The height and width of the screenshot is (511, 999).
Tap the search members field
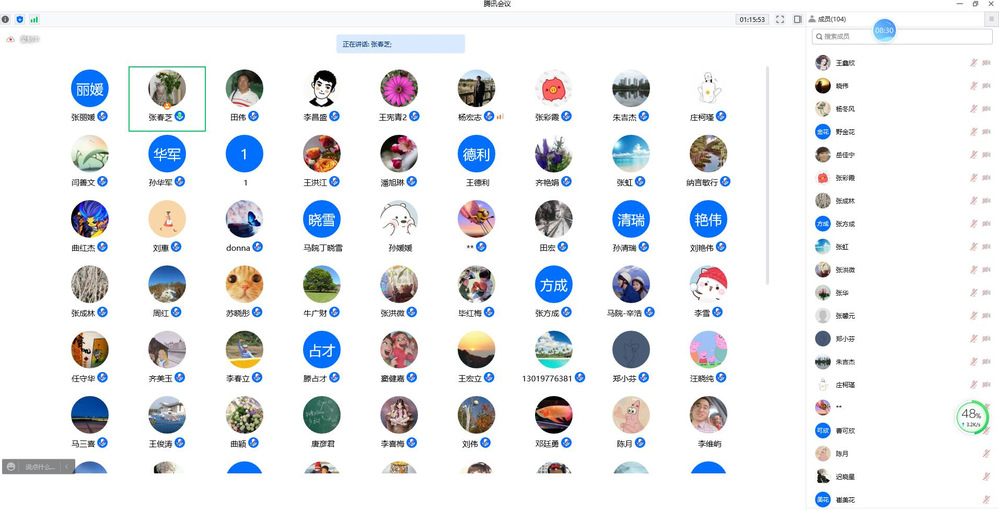point(900,36)
